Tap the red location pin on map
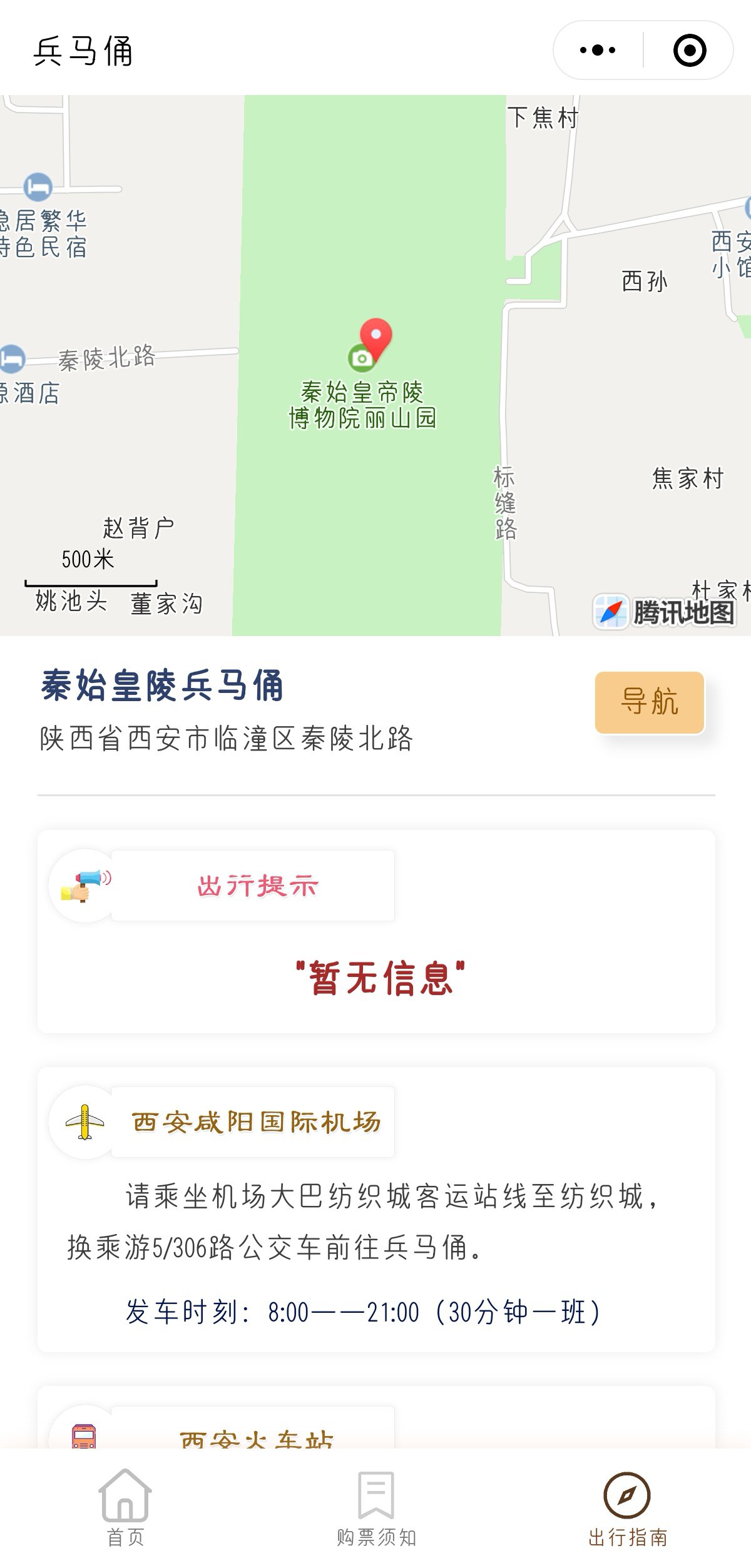The image size is (751, 1568). (376, 338)
